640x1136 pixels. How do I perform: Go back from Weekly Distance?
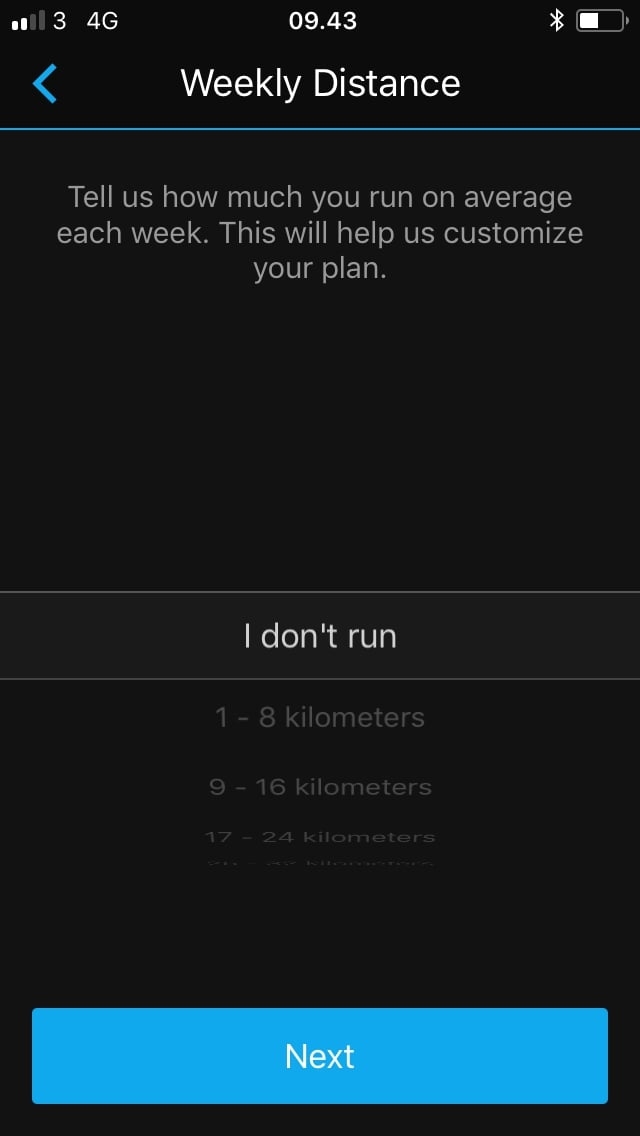(45, 83)
